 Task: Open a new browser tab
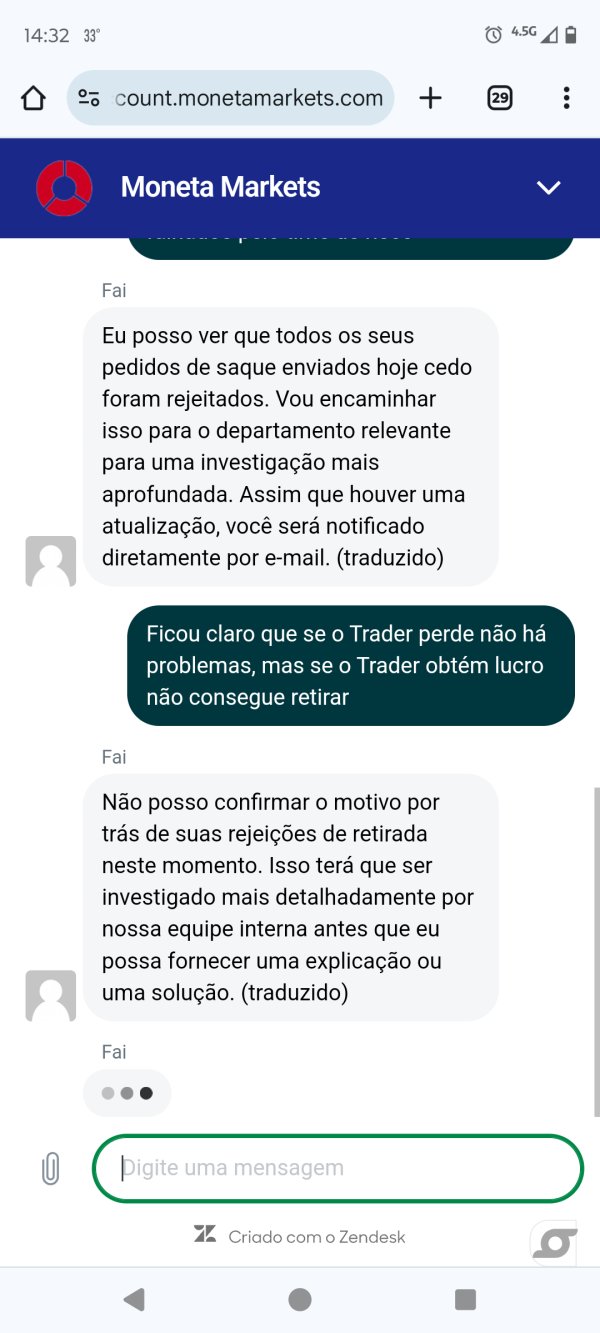tap(430, 98)
